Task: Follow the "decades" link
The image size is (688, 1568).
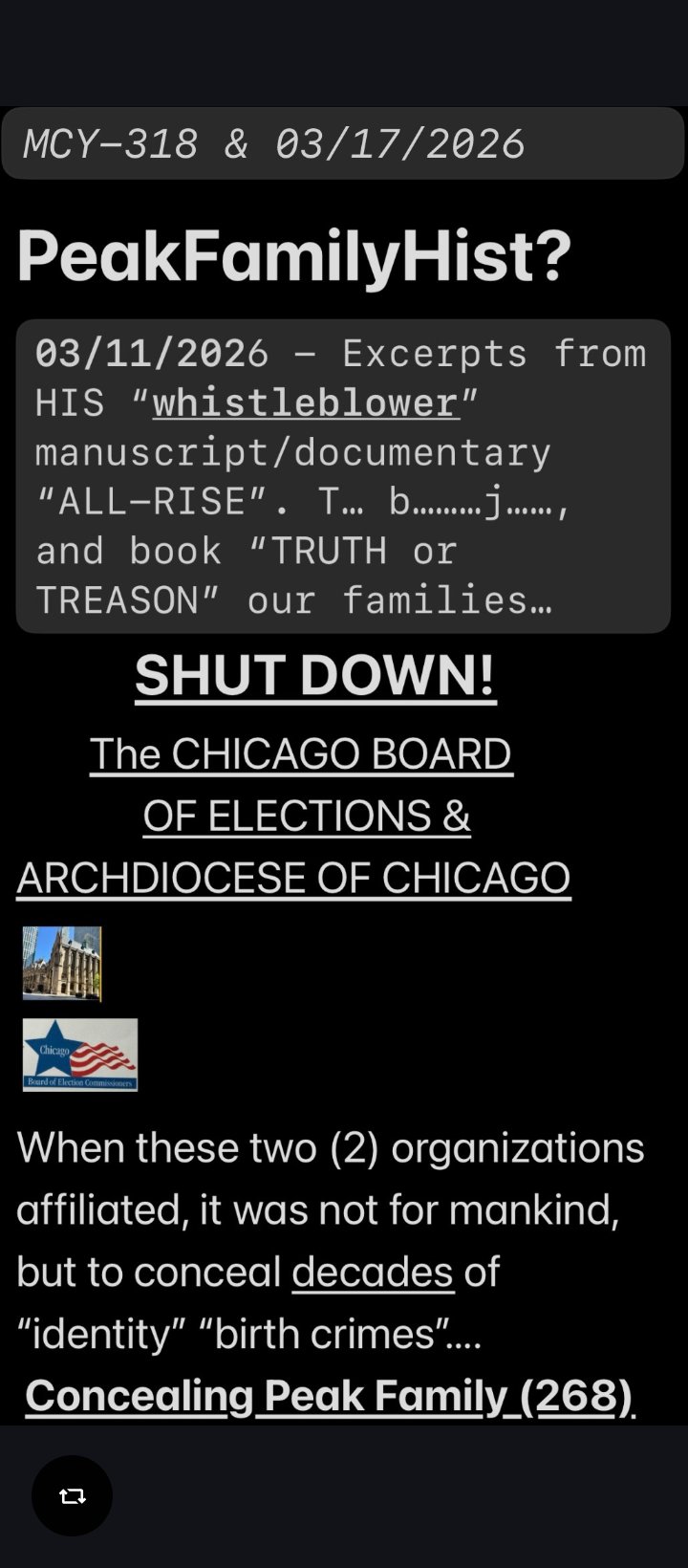Action: [x=372, y=1272]
